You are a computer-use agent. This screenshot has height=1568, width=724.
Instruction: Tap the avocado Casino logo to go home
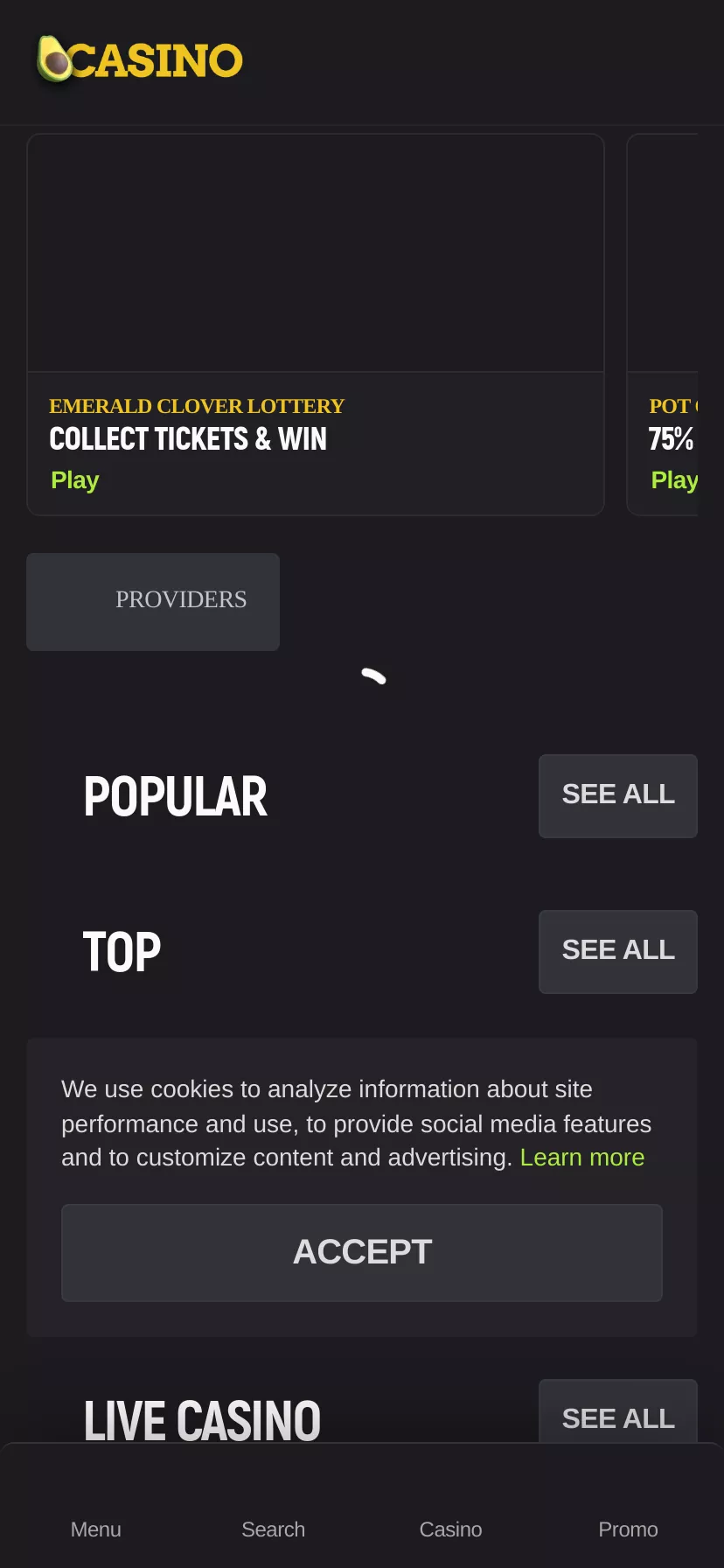pos(140,59)
